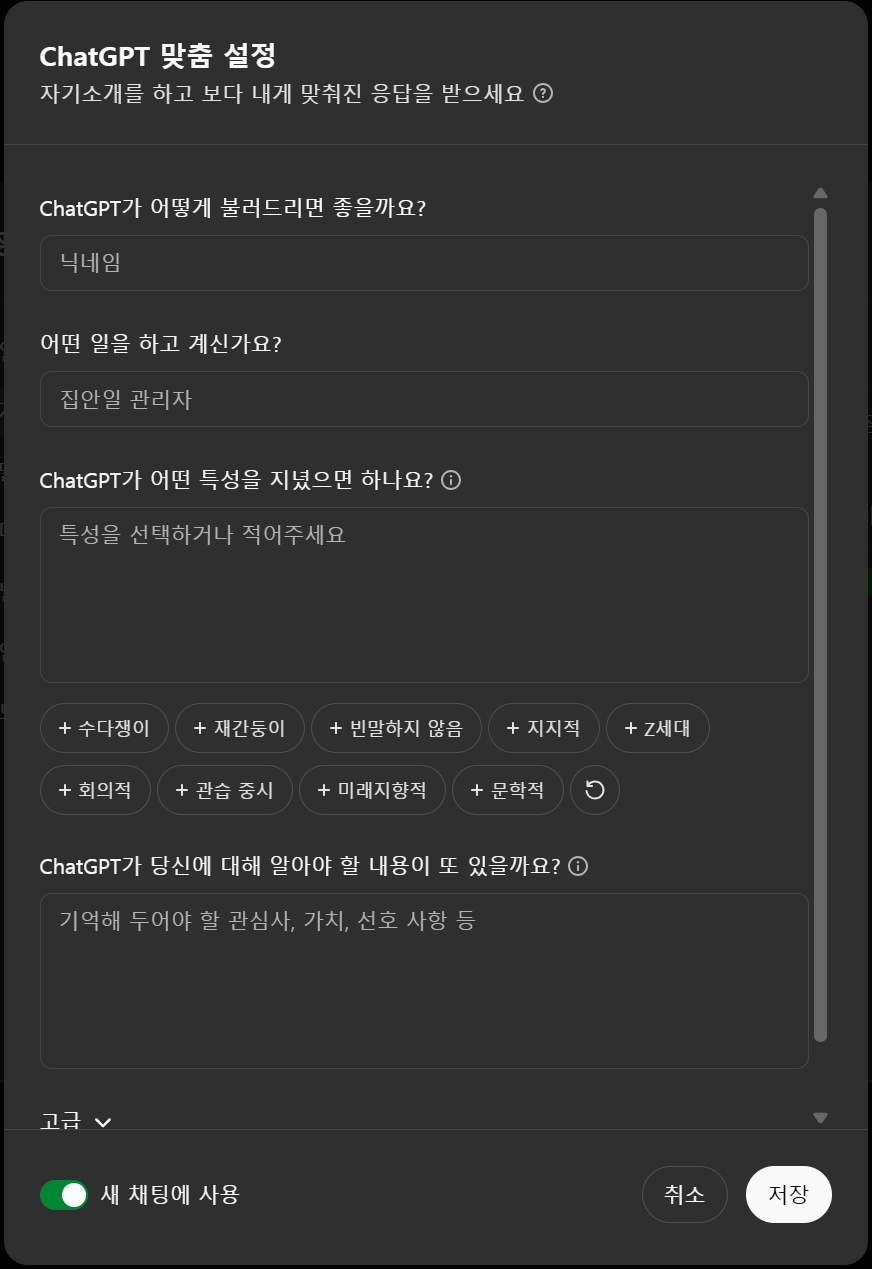Choose the Z세대 trait chip
Viewport: 872px width, 1269px height.
657,728
